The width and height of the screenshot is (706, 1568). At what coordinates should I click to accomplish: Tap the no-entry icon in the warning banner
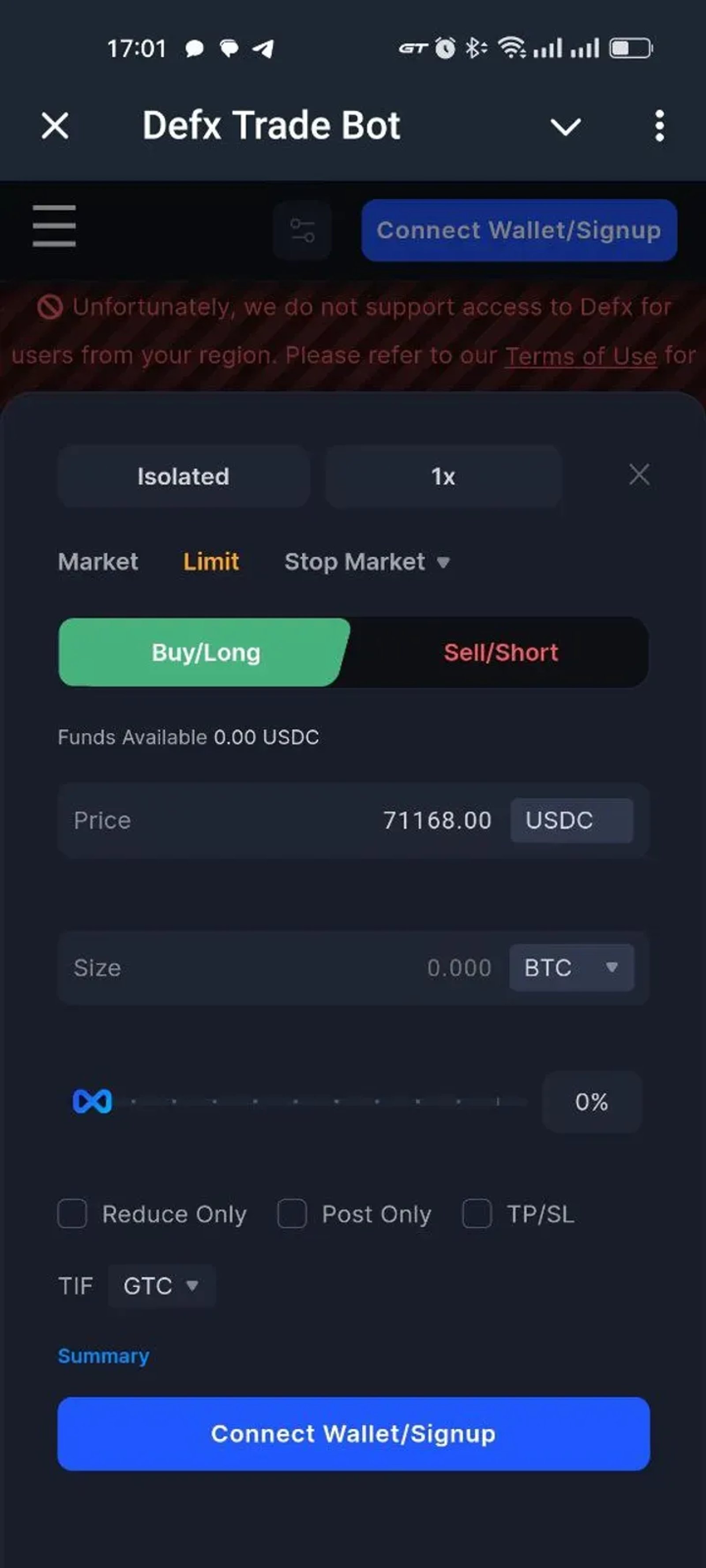click(49, 307)
